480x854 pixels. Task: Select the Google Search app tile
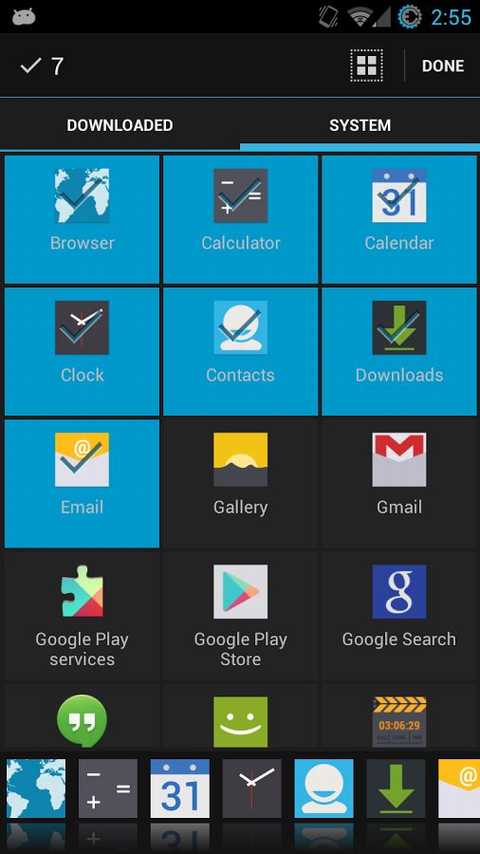point(399,616)
